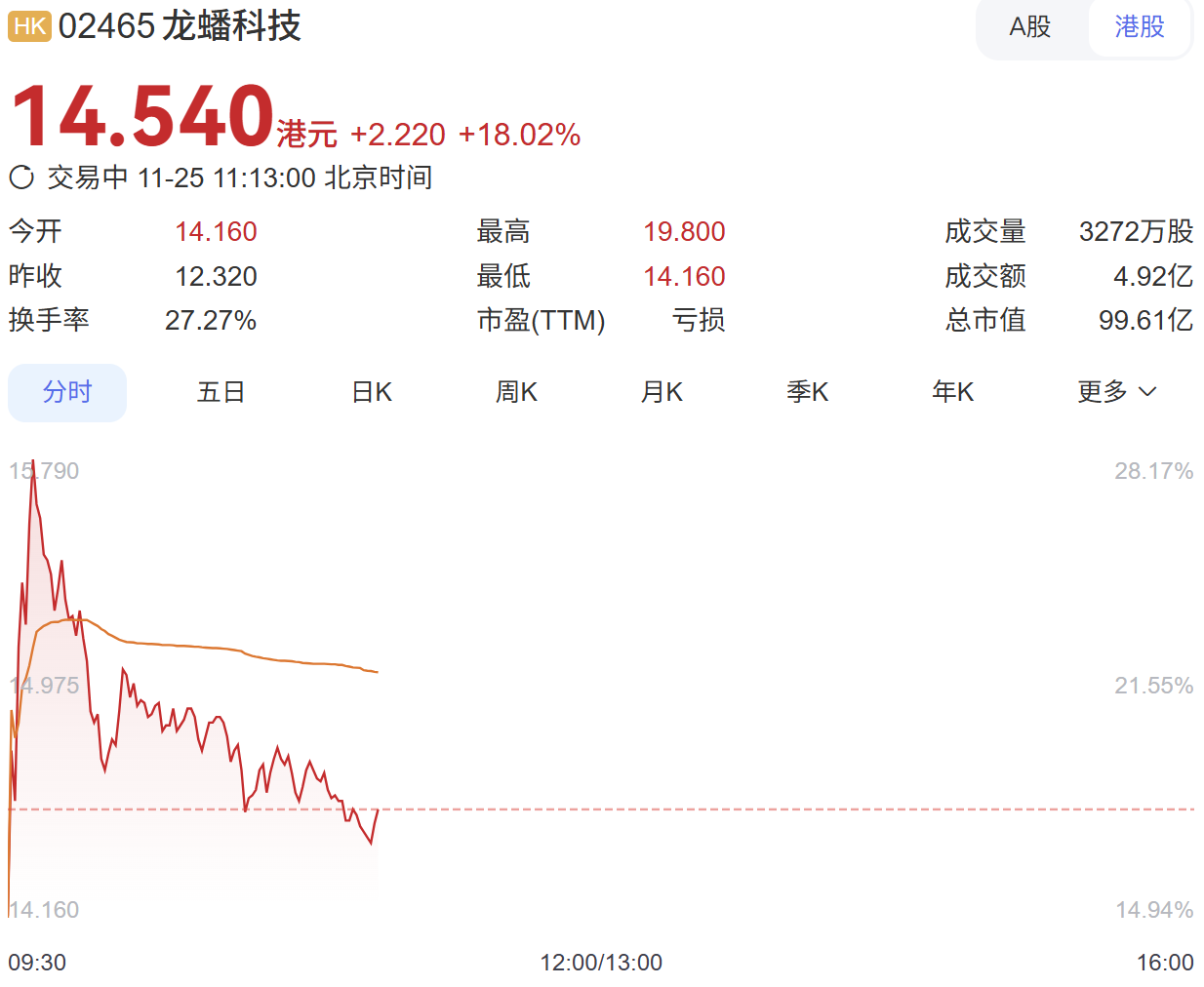1204x987 pixels.
Task: Select the 季K quarterly chart
Action: coord(807,392)
